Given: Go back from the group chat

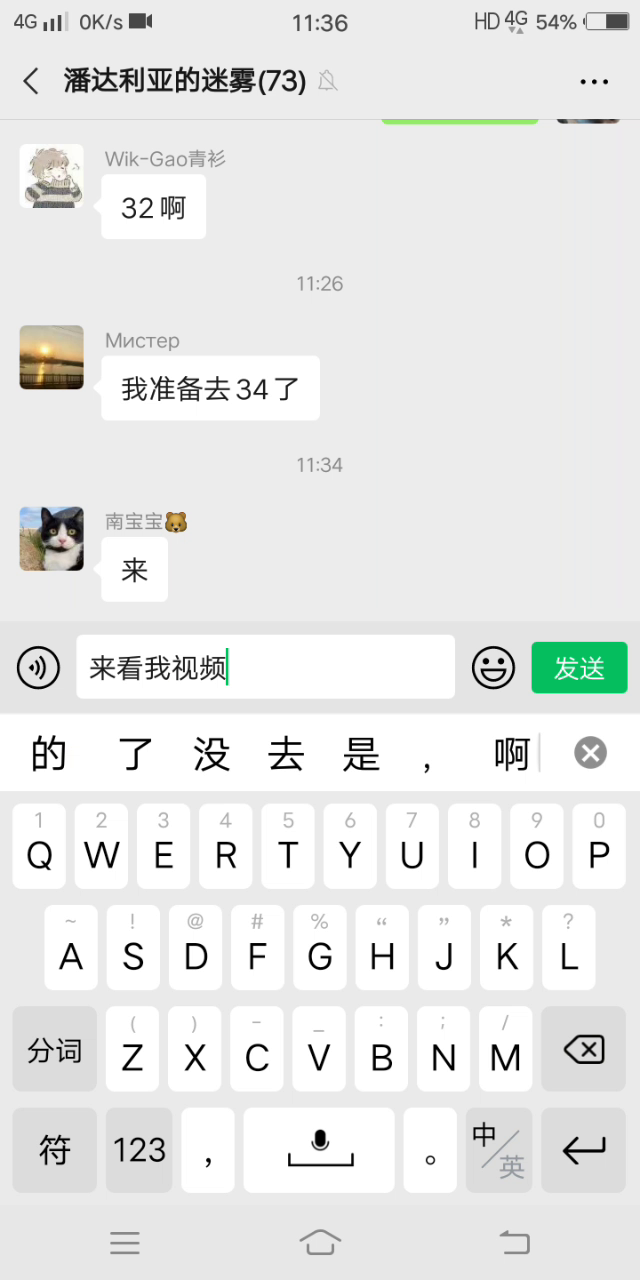Looking at the screenshot, I should [x=31, y=81].
